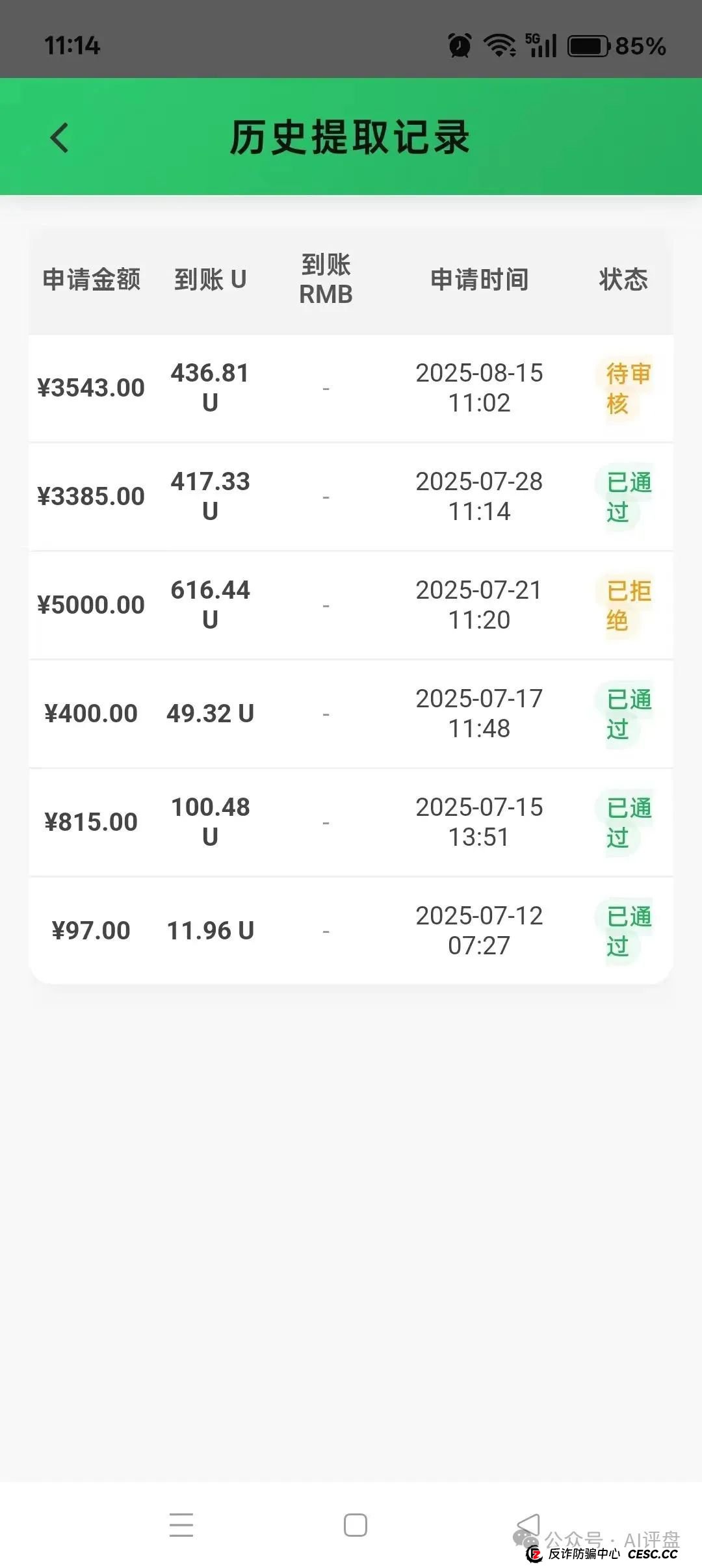Tap the 状态 column header
This screenshot has width=702, height=1568.
[x=623, y=280]
